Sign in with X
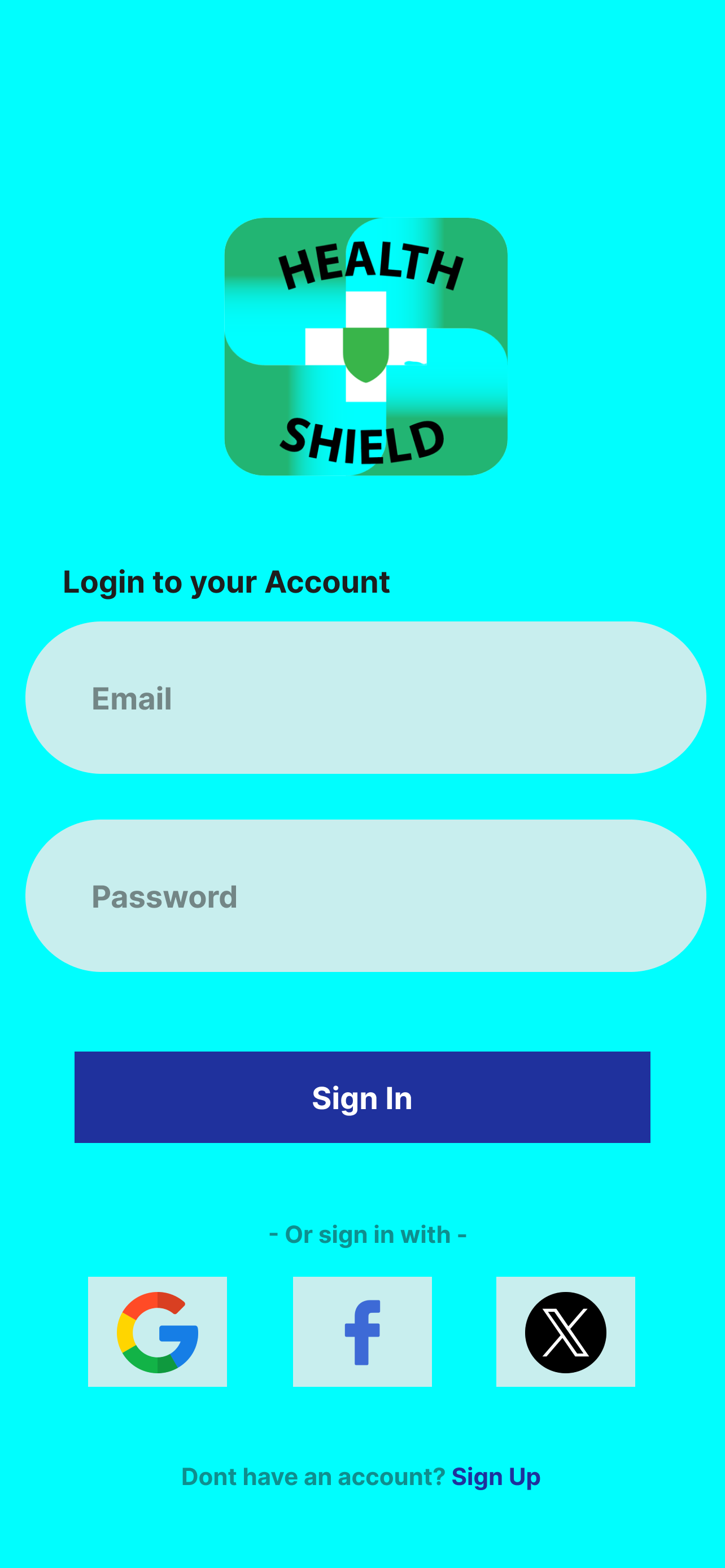 [x=566, y=1332]
